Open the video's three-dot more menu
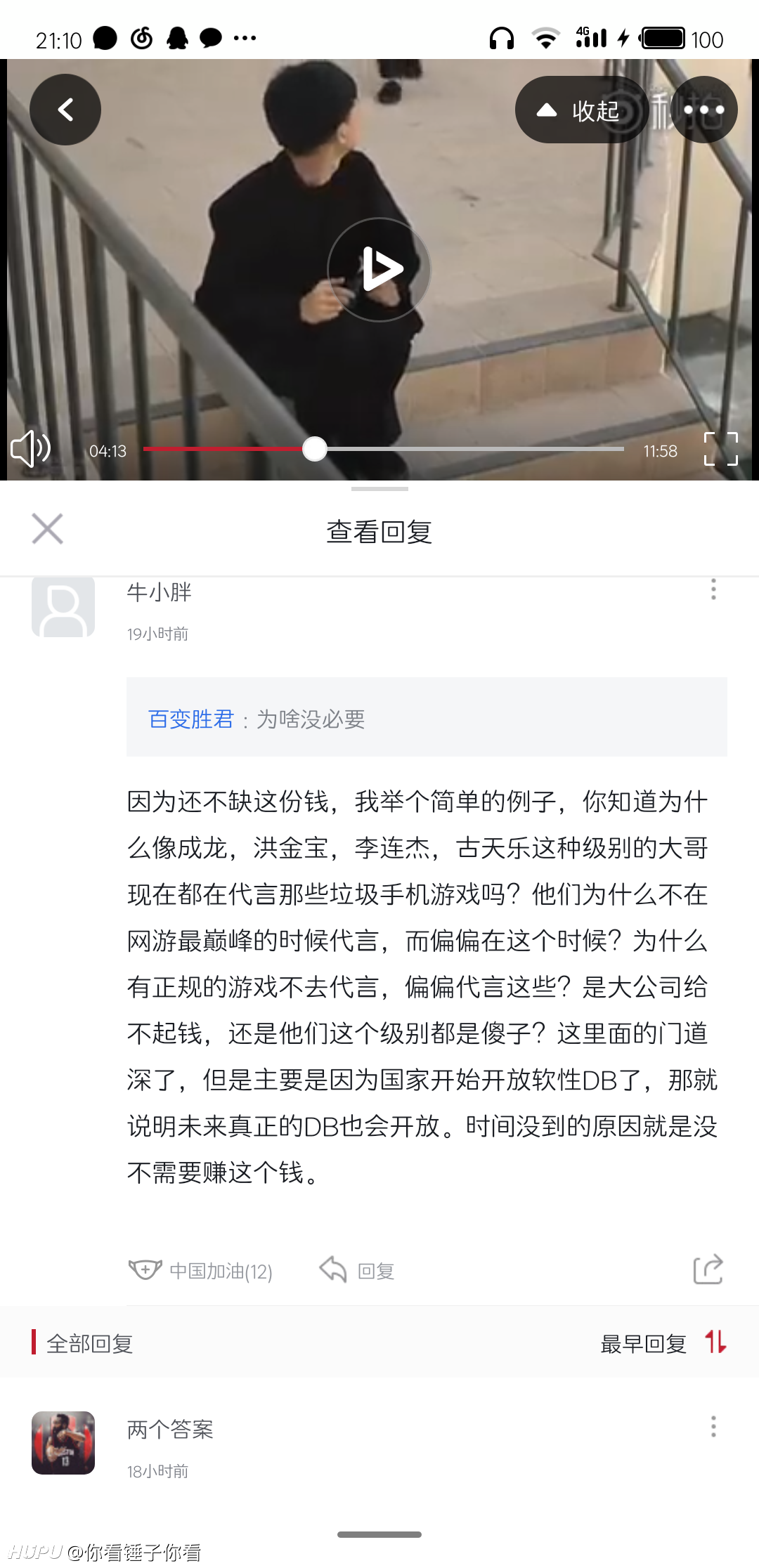Screen dimensions: 759x1568 pos(703,110)
